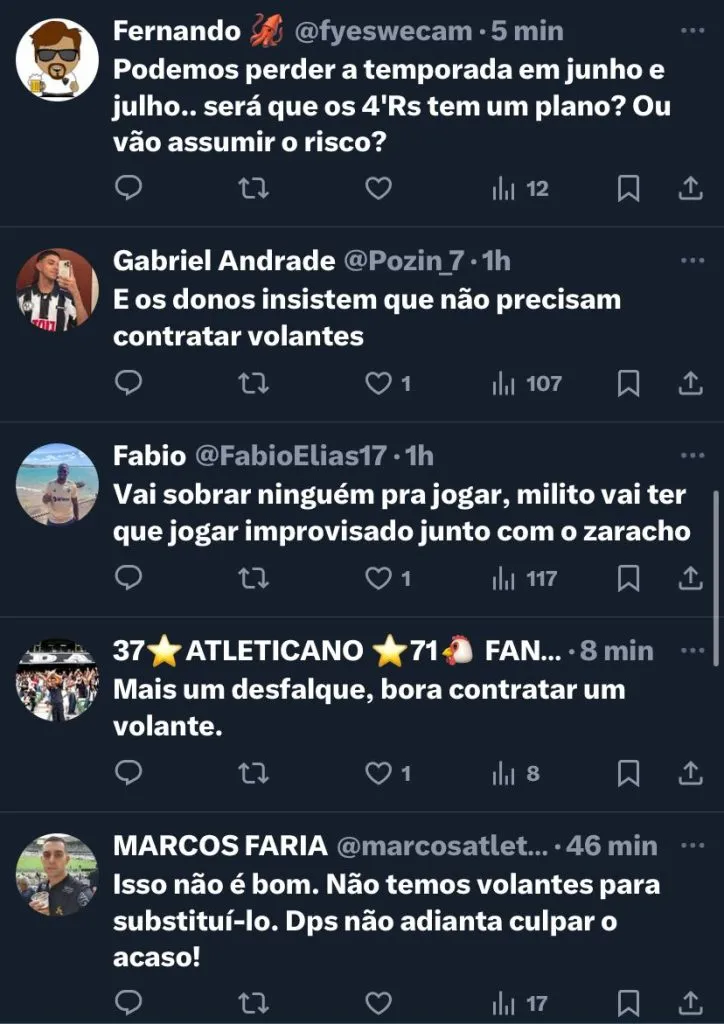
Task: Like Fabio's tweet about milito
Action: click(378, 578)
